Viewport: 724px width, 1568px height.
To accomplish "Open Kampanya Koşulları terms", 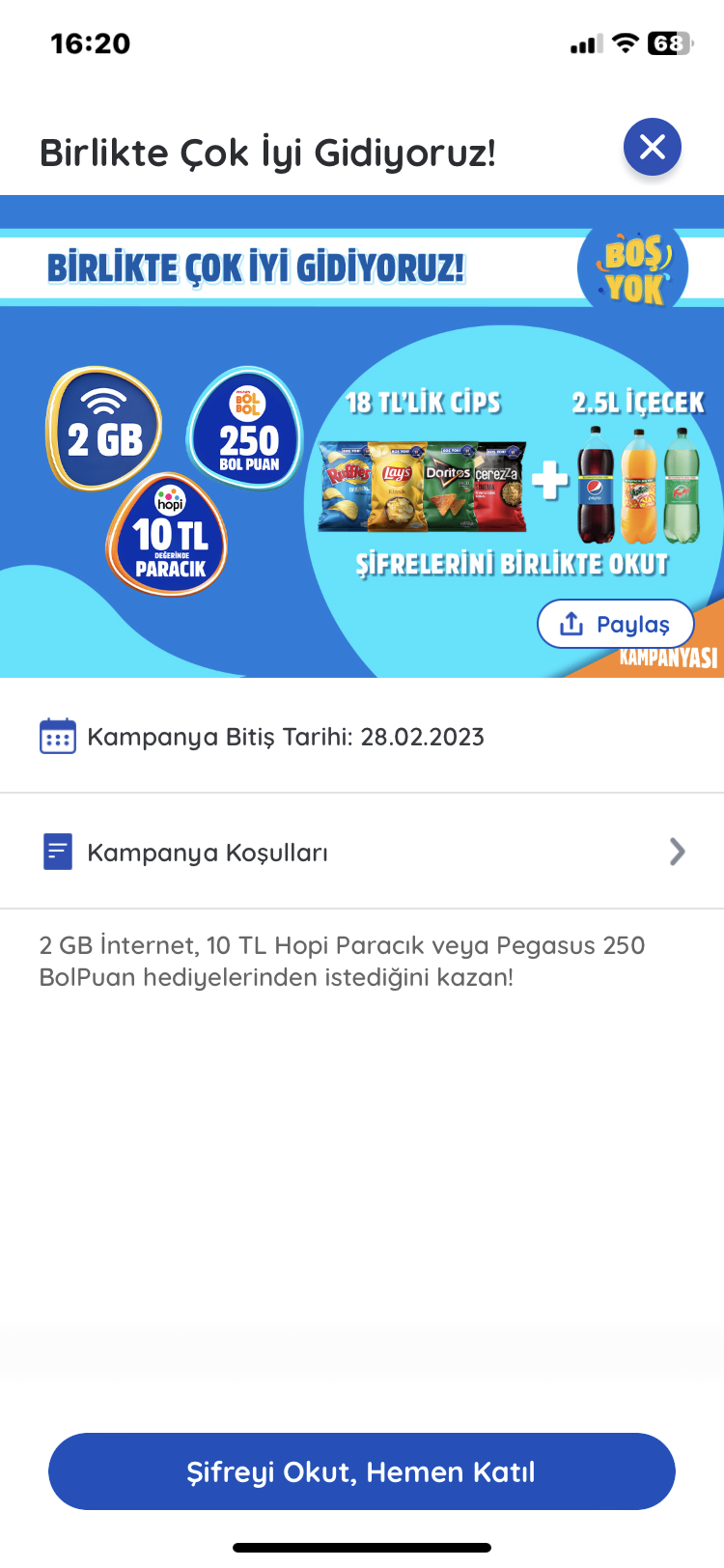I will (362, 852).
